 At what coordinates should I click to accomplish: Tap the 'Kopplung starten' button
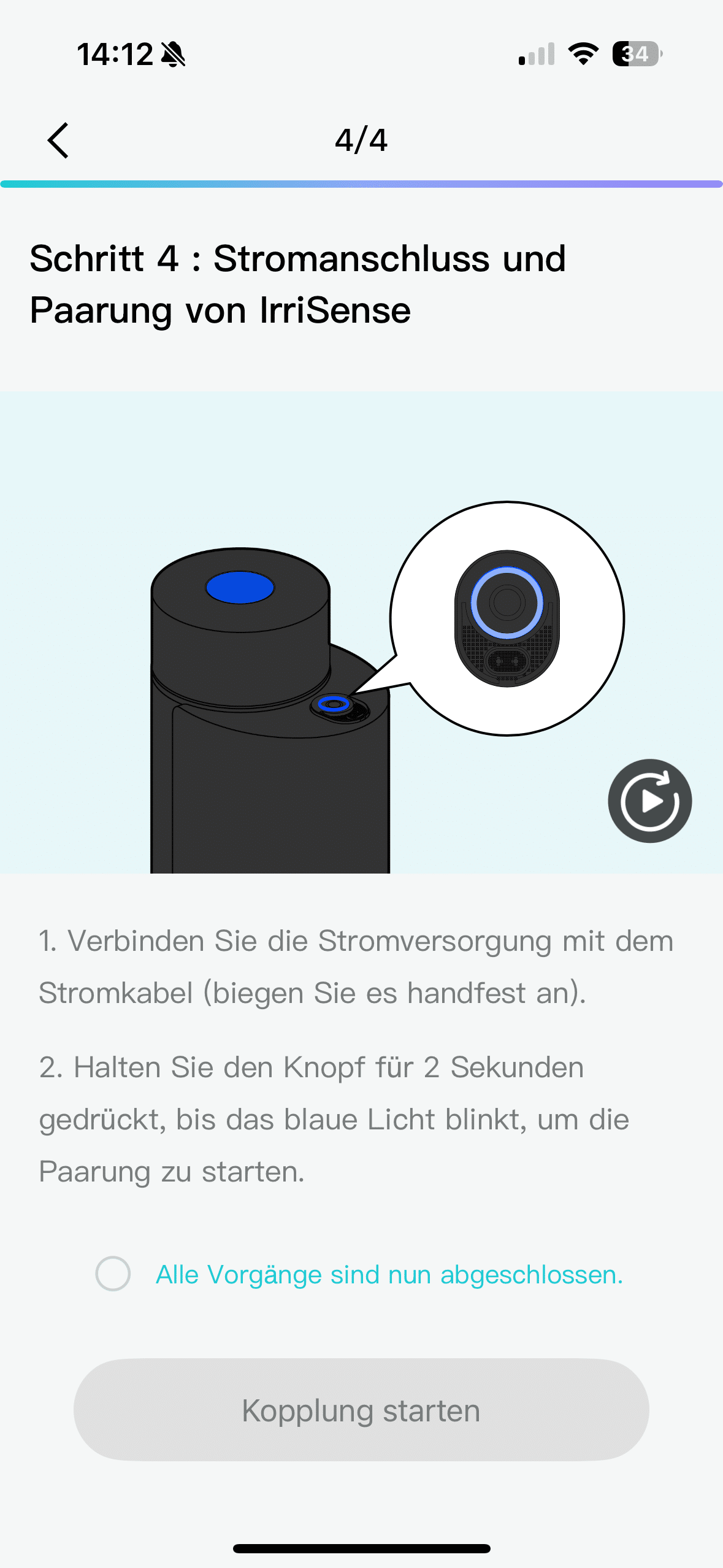click(x=361, y=1410)
